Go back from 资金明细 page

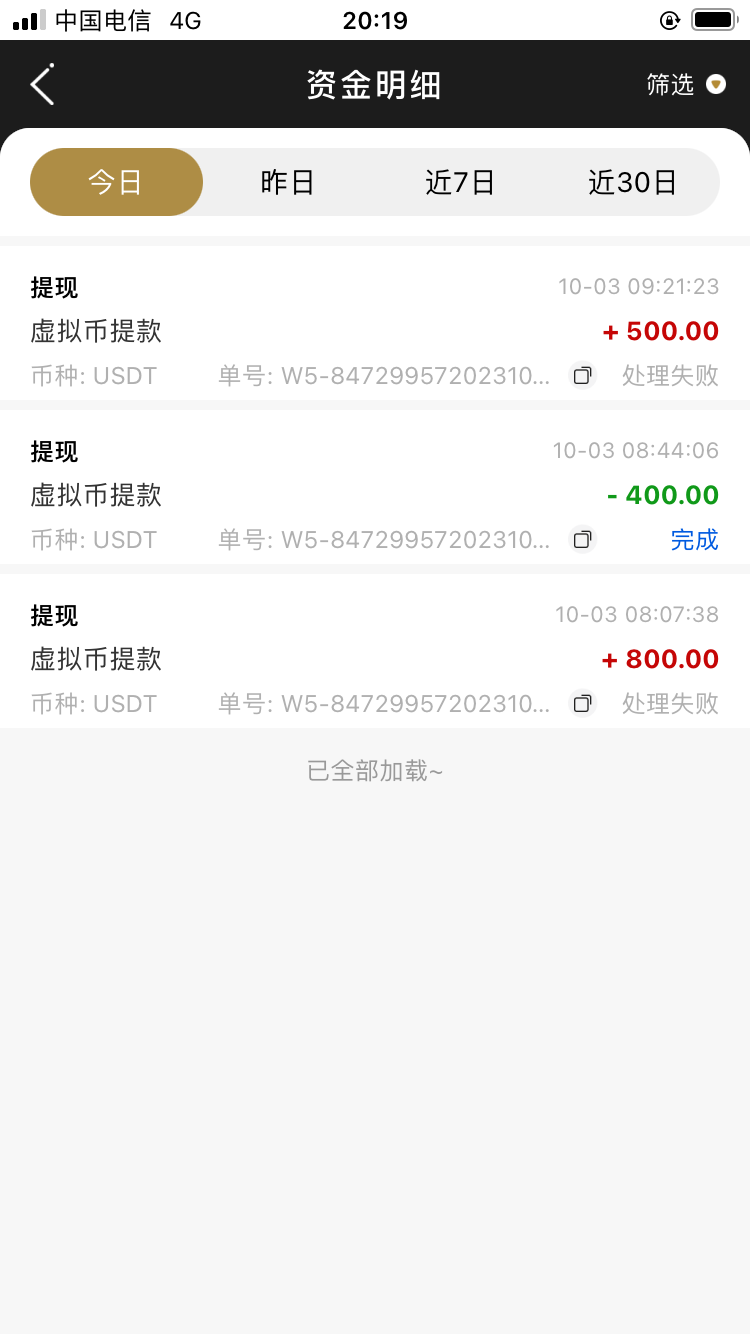[42, 85]
